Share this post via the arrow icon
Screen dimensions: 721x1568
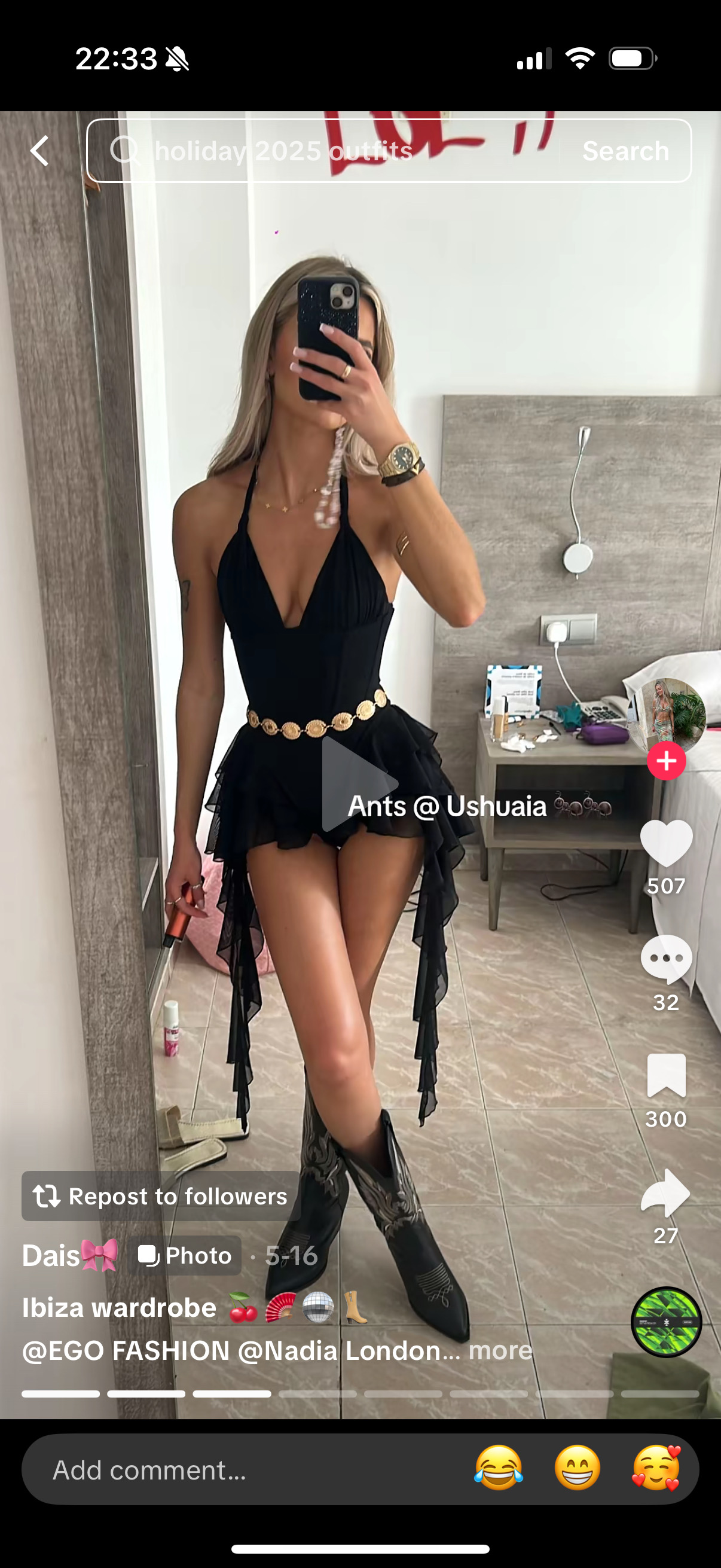666,1193
